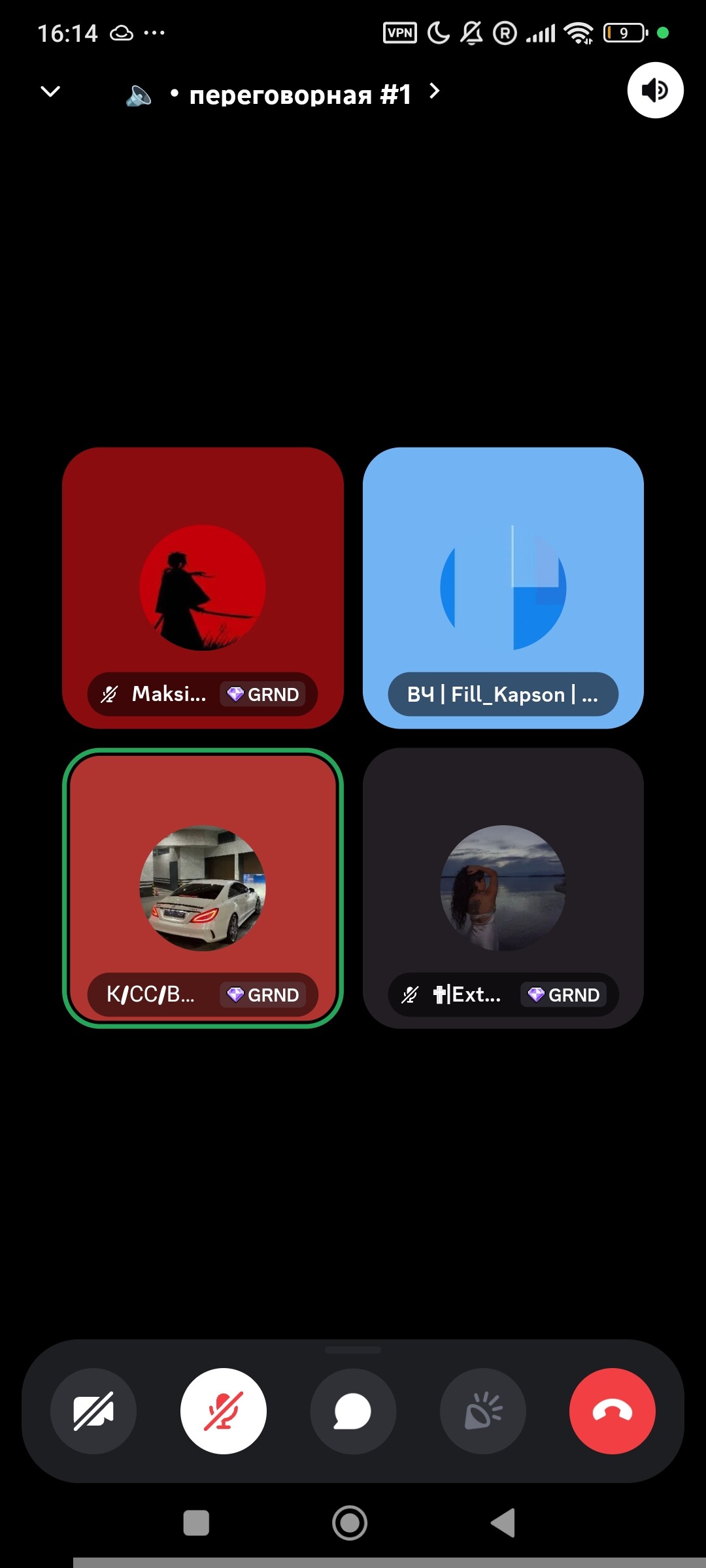Image resolution: width=706 pixels, height=1568 pixels.
Task: Go to the Android home screen
Action: (x=350, y=1523)
